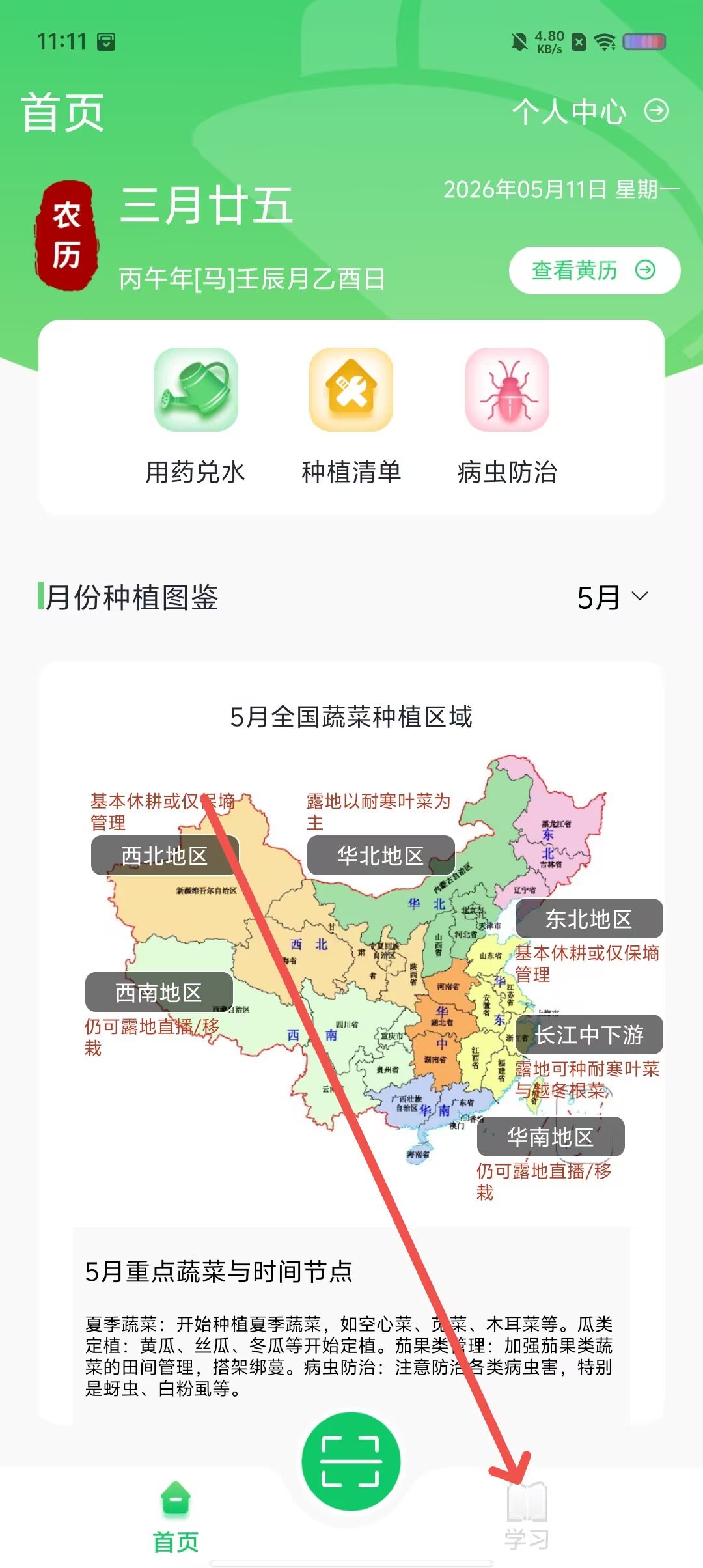The height and width of the screenshot is (1568, 703).
Task: Open 个人中心 personal center
Action: pyautogui.click(x=590, y=111)
